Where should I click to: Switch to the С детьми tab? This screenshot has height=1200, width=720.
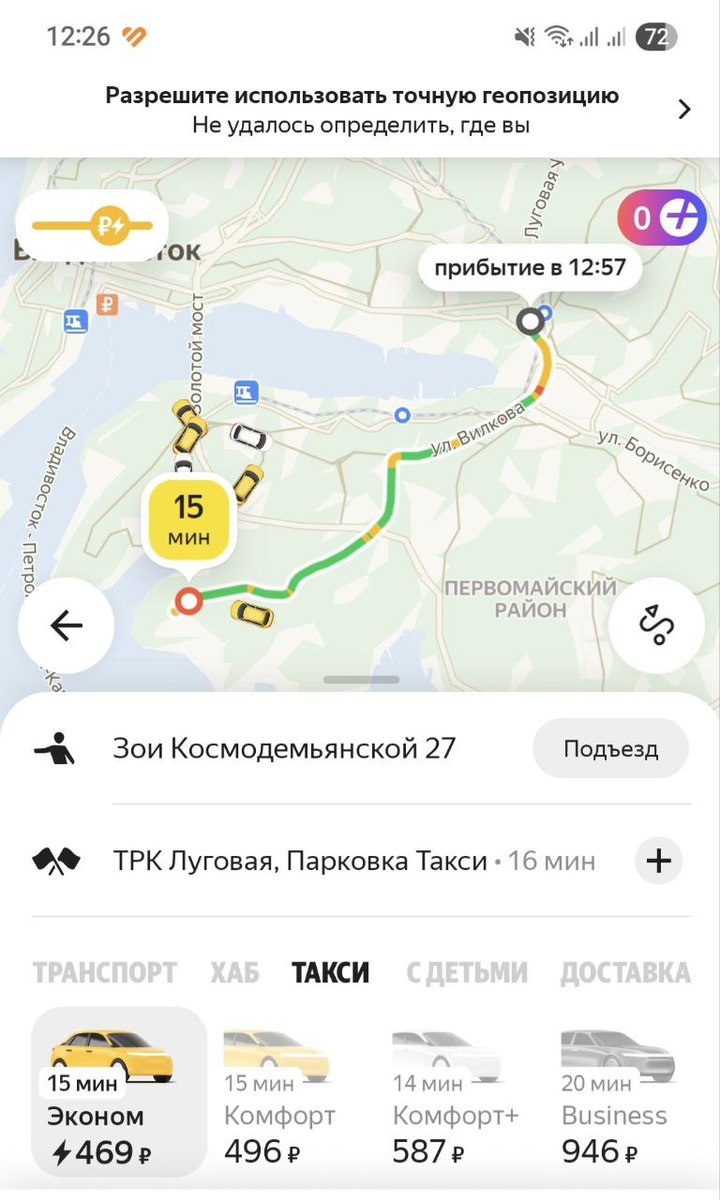(x=466, y=972)
